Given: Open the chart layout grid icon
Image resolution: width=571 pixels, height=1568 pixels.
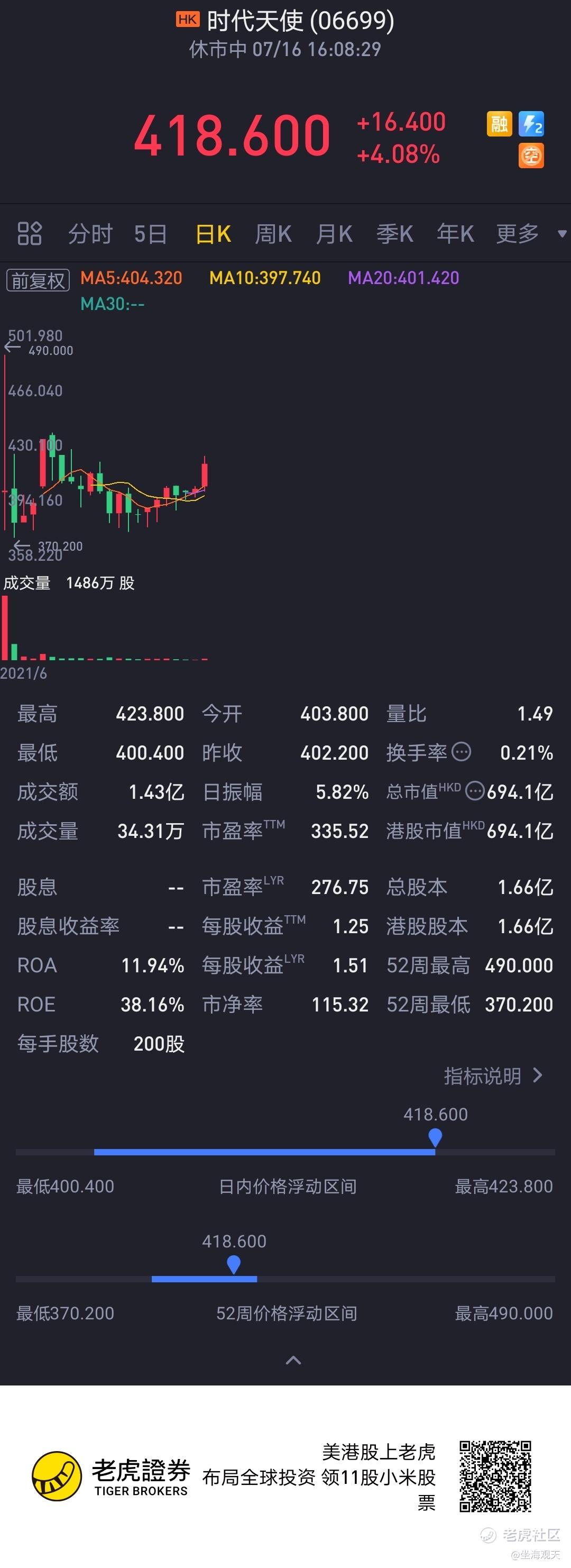Looking at the screenshot, I should pos(29,233).
